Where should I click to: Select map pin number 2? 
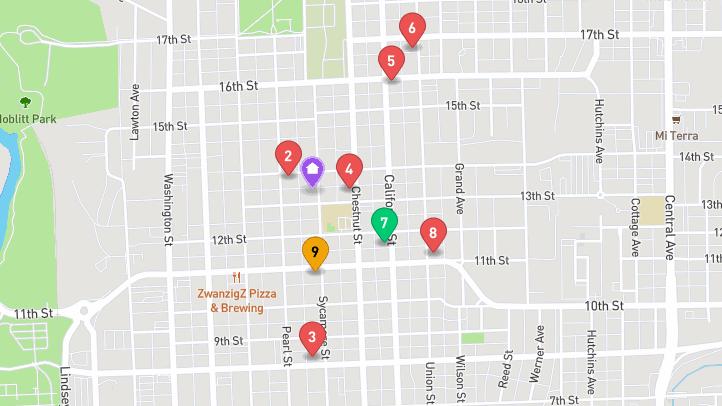[x=288, y=155]
